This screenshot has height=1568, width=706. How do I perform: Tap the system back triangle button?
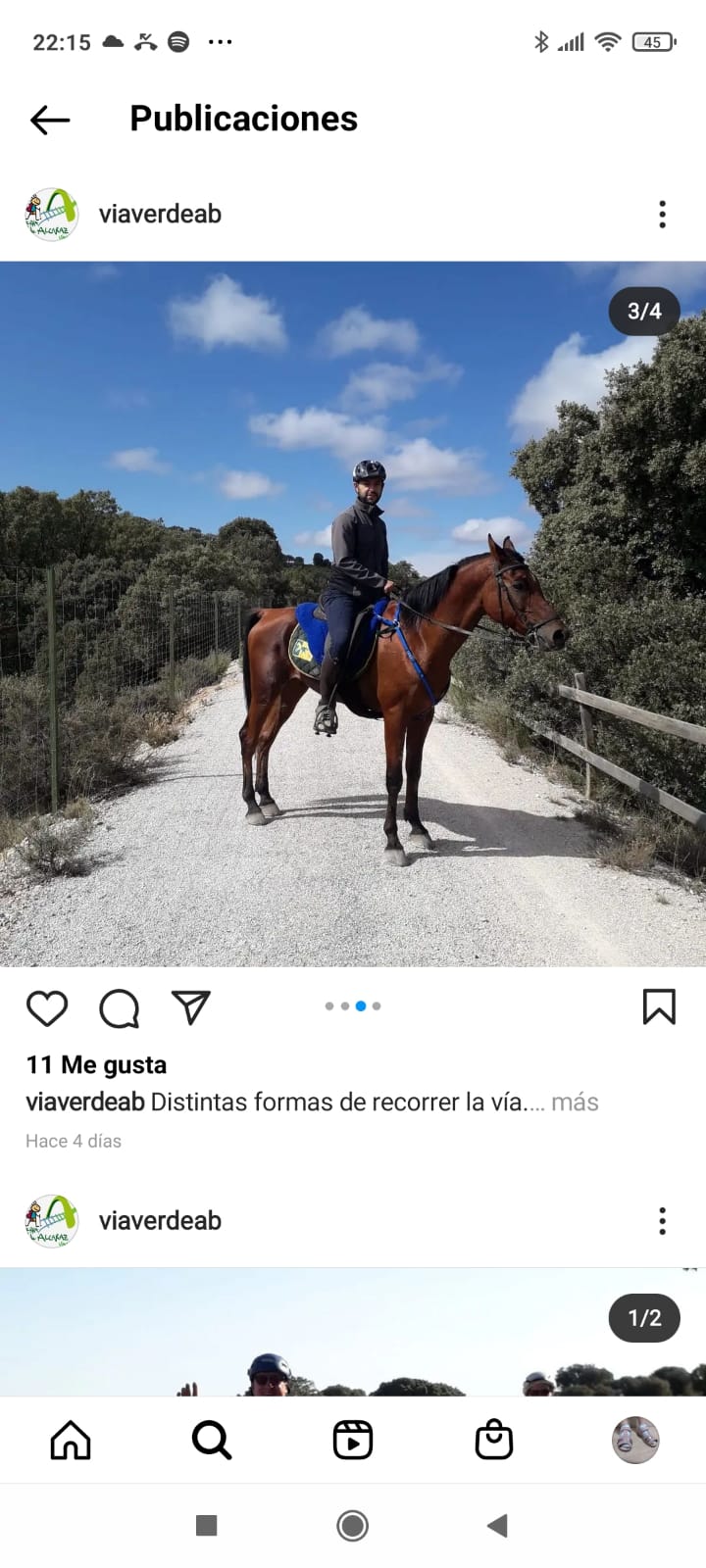[498, 1525]
